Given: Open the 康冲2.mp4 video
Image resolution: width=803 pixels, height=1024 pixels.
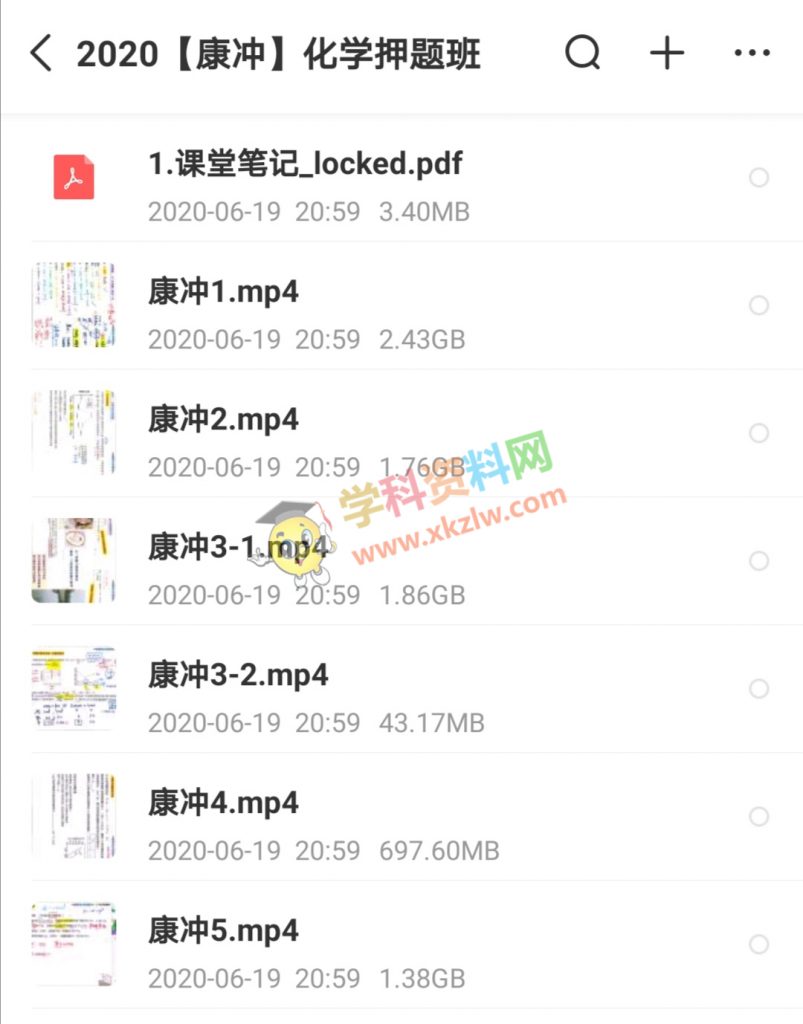Looking at the screenshot, I should 224,420.
